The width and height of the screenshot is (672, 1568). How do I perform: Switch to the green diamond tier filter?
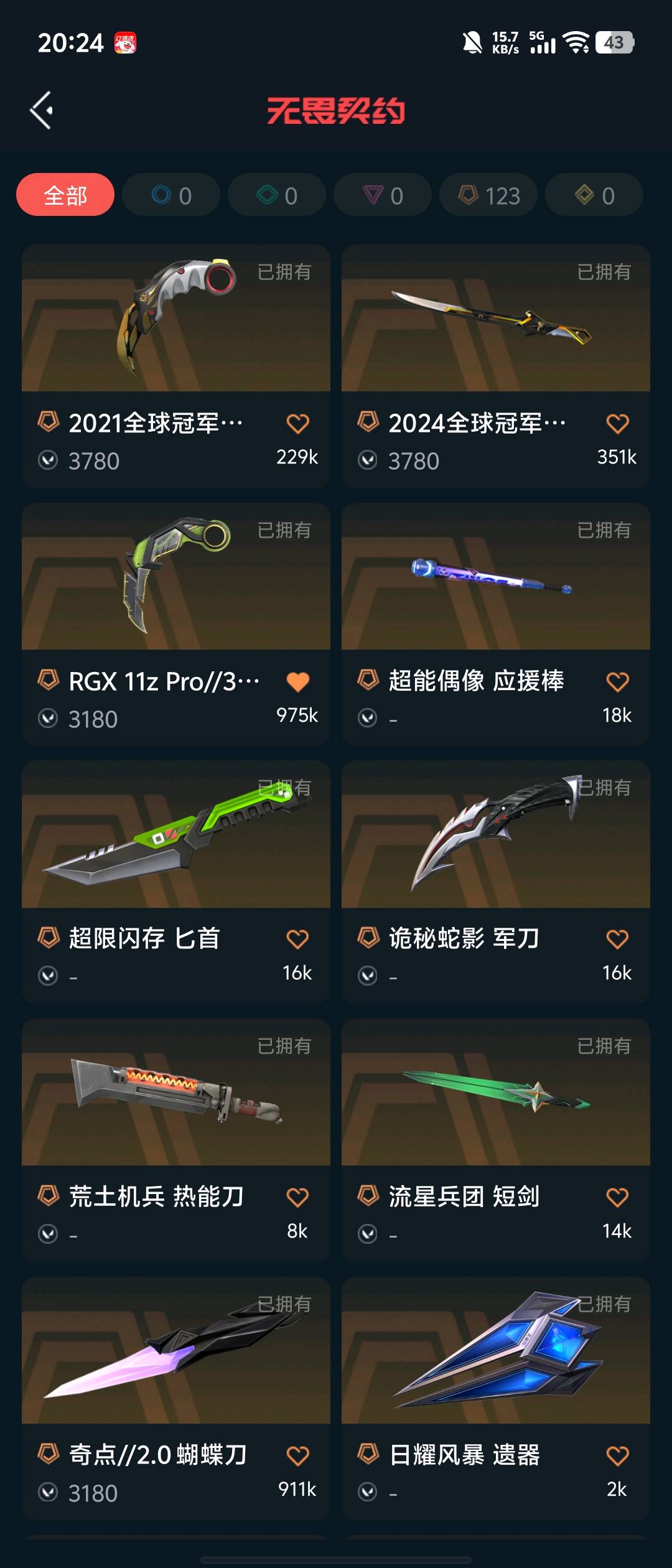pyautogui.click(x=277, y=195)
